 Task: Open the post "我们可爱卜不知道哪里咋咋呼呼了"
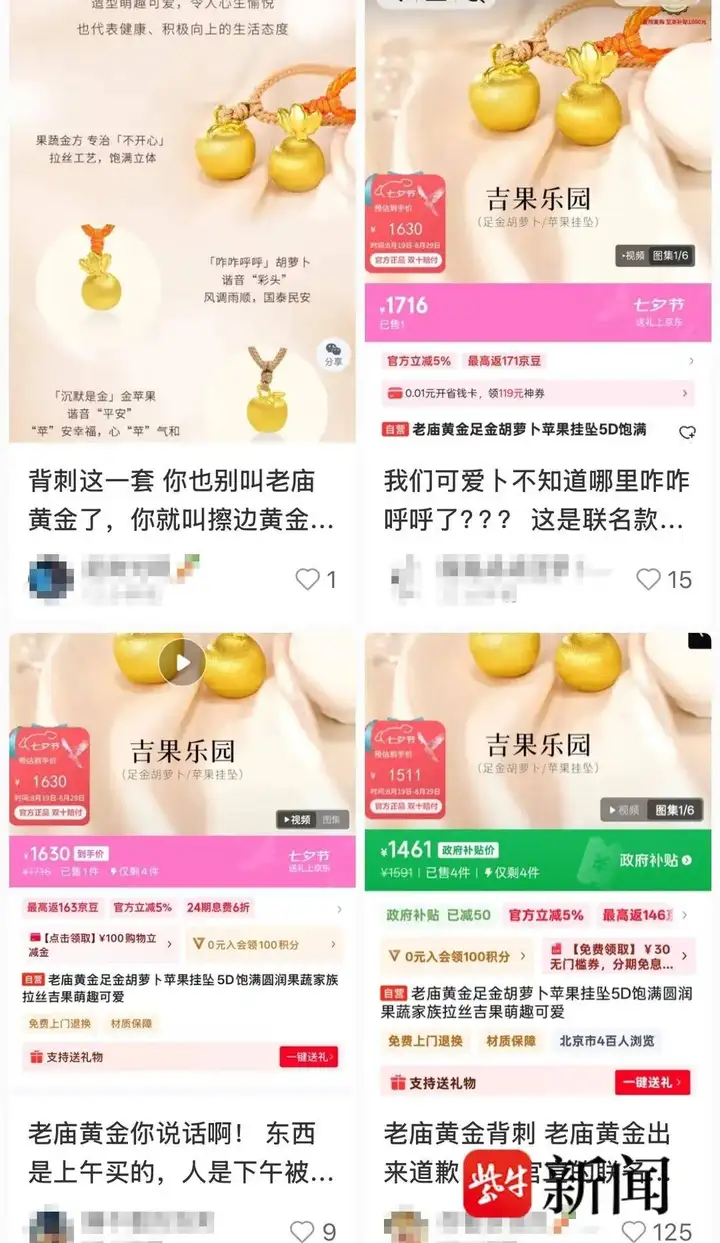(537, 500)
